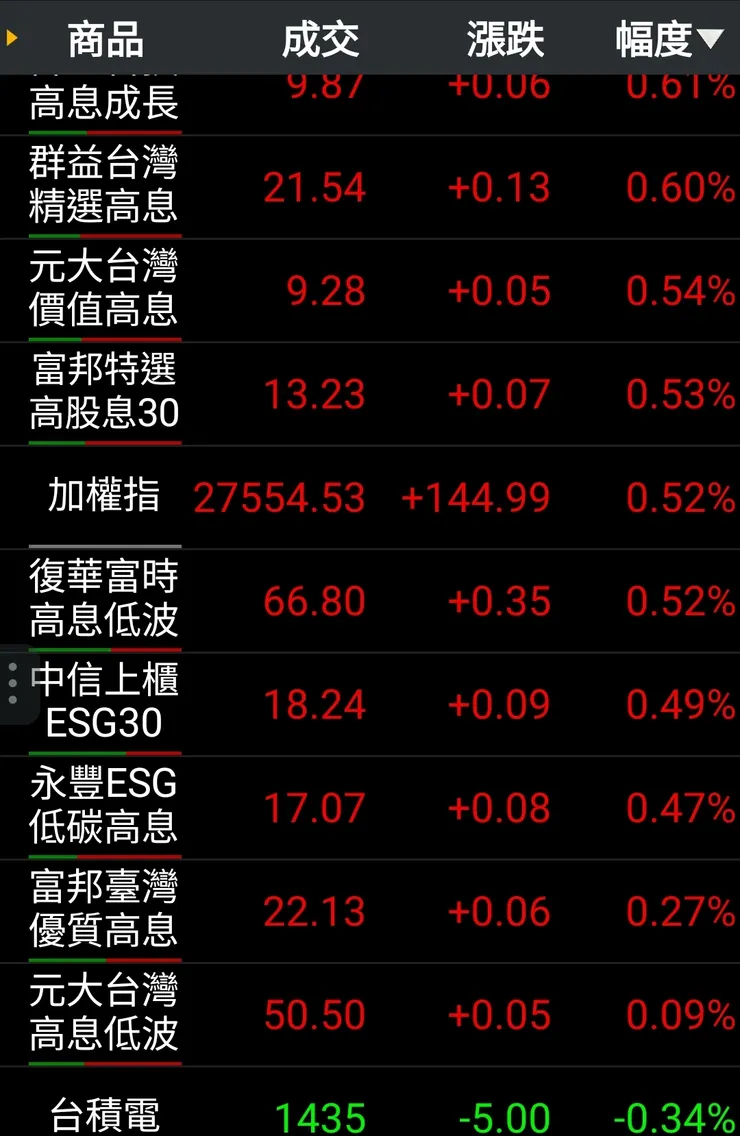This screenshot has height=1136, width=740.
Task: Click the 商品 column header
Action: pos(103,40)
